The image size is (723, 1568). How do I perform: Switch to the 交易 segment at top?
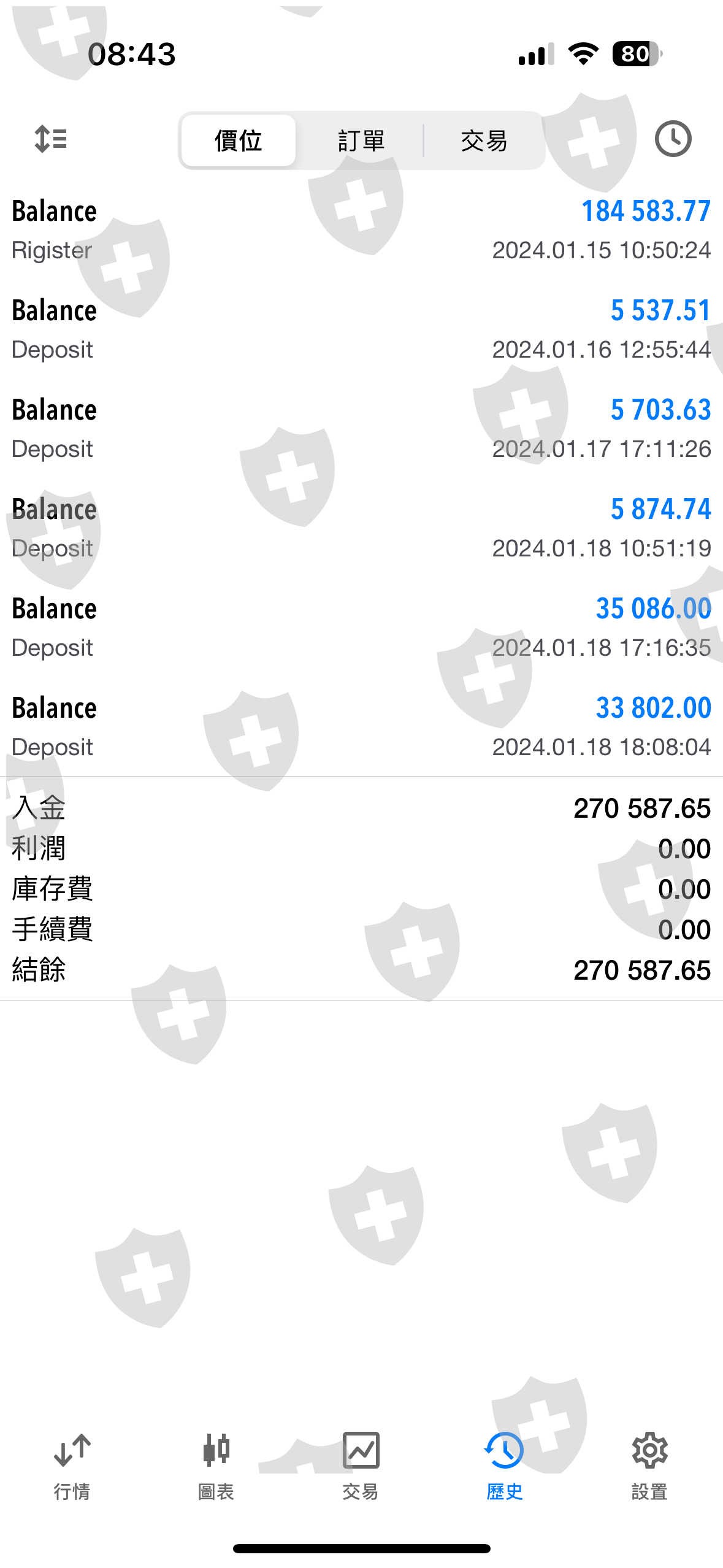click(484, 140)
